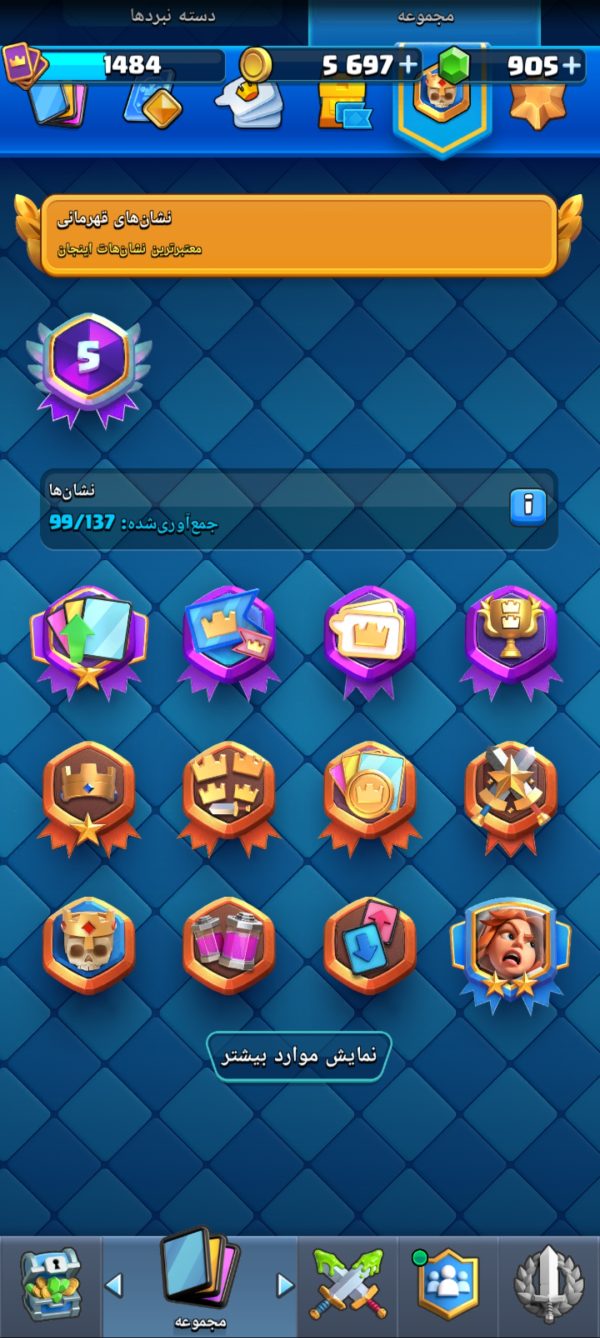Open the events sword-laurel tab

548,1285
